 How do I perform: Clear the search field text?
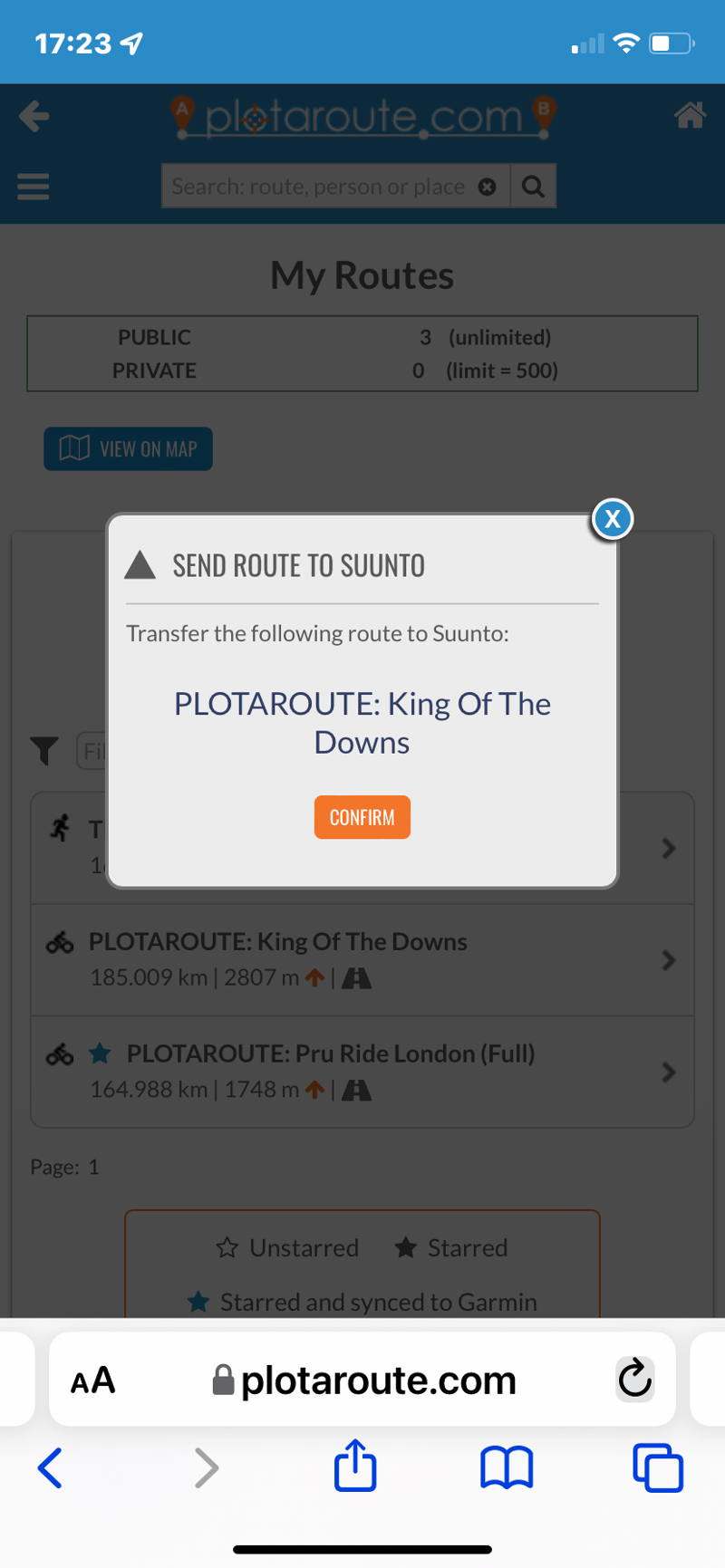click(487, 187)
